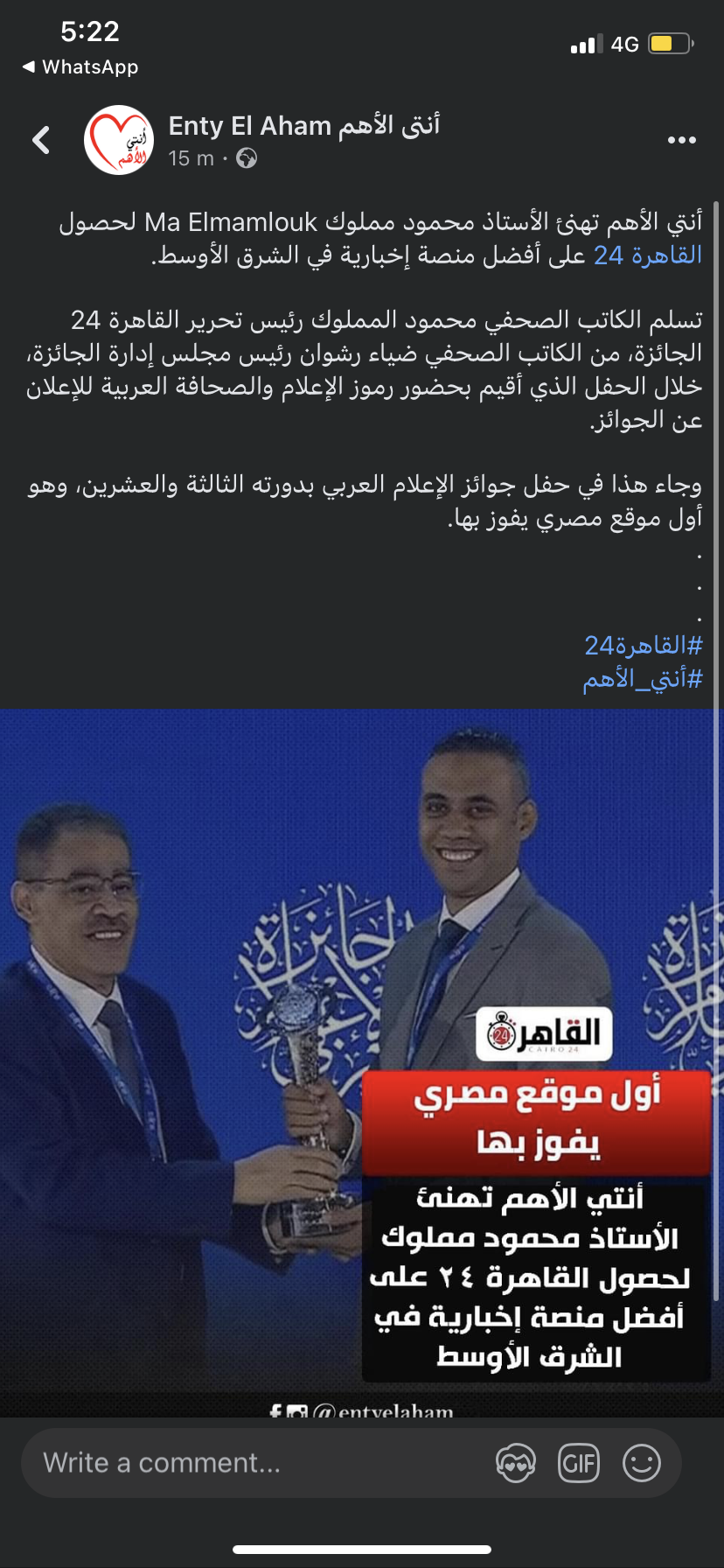Open the Enty El Aham page name
724x1568 pixels.
click(303, 126)
